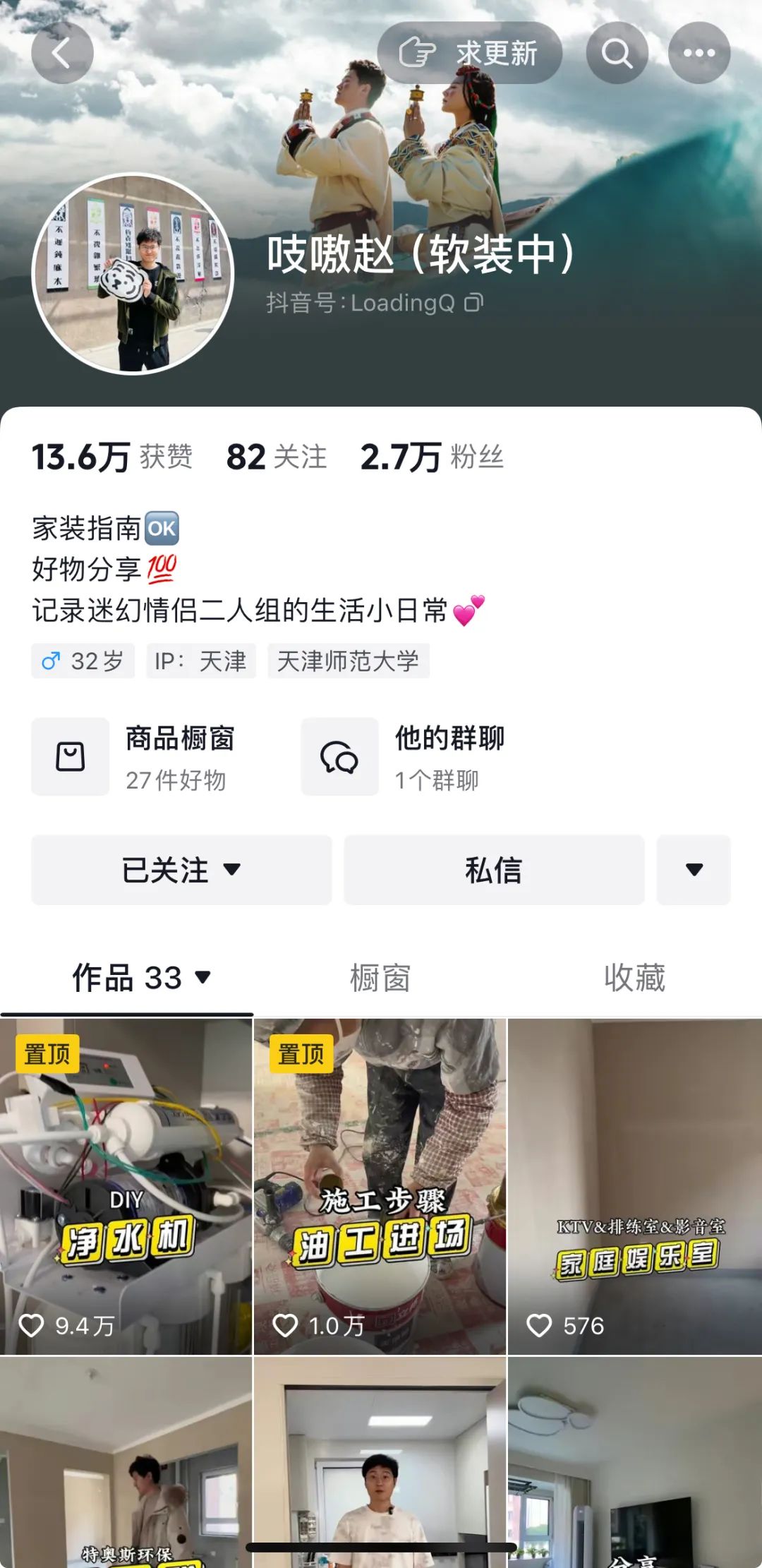This screenshot has height=1568, width=762.
Task: Open the 关注 following list
Action: [x=277, y=457]
